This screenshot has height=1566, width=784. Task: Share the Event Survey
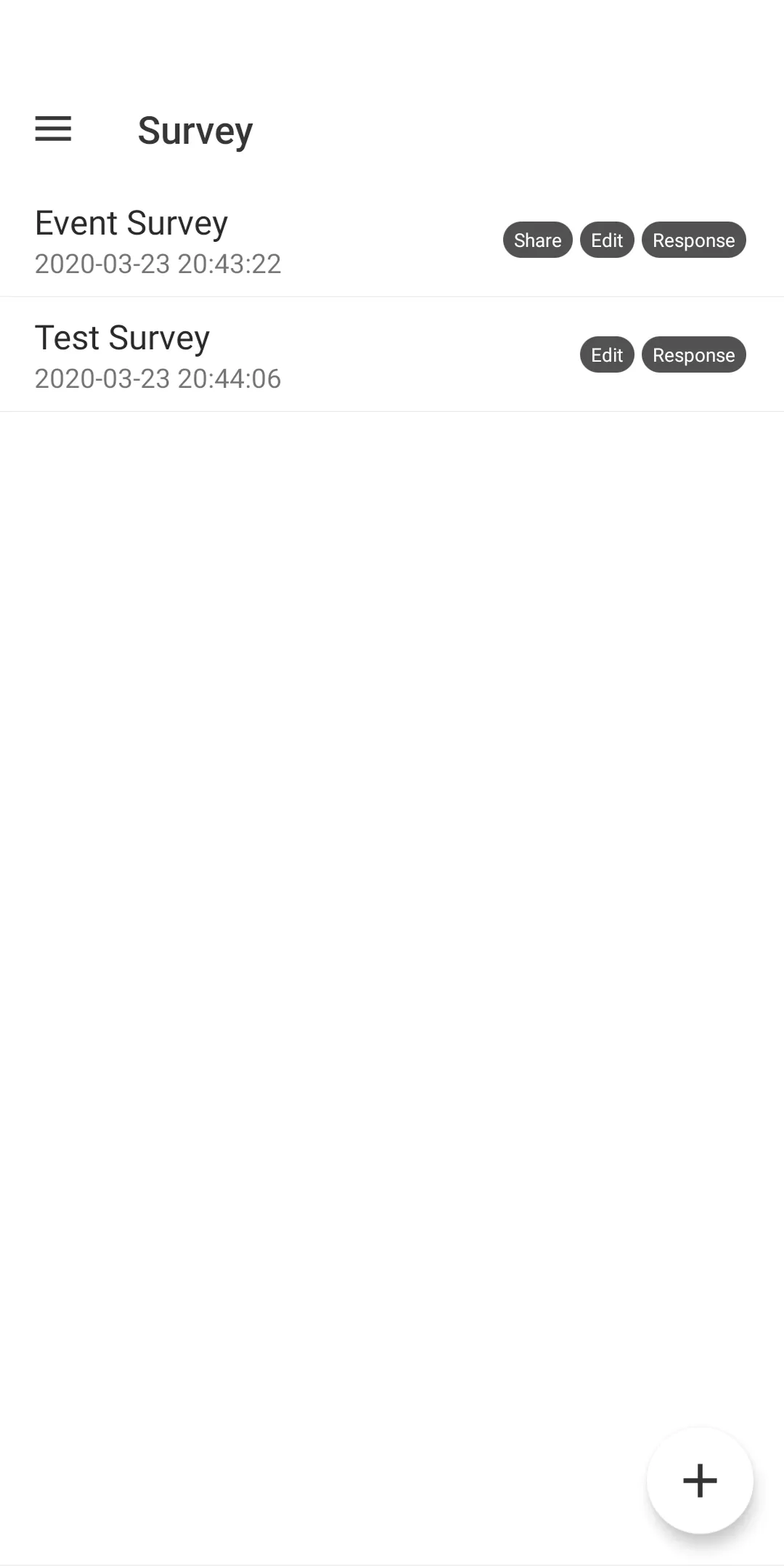[537, 240]
